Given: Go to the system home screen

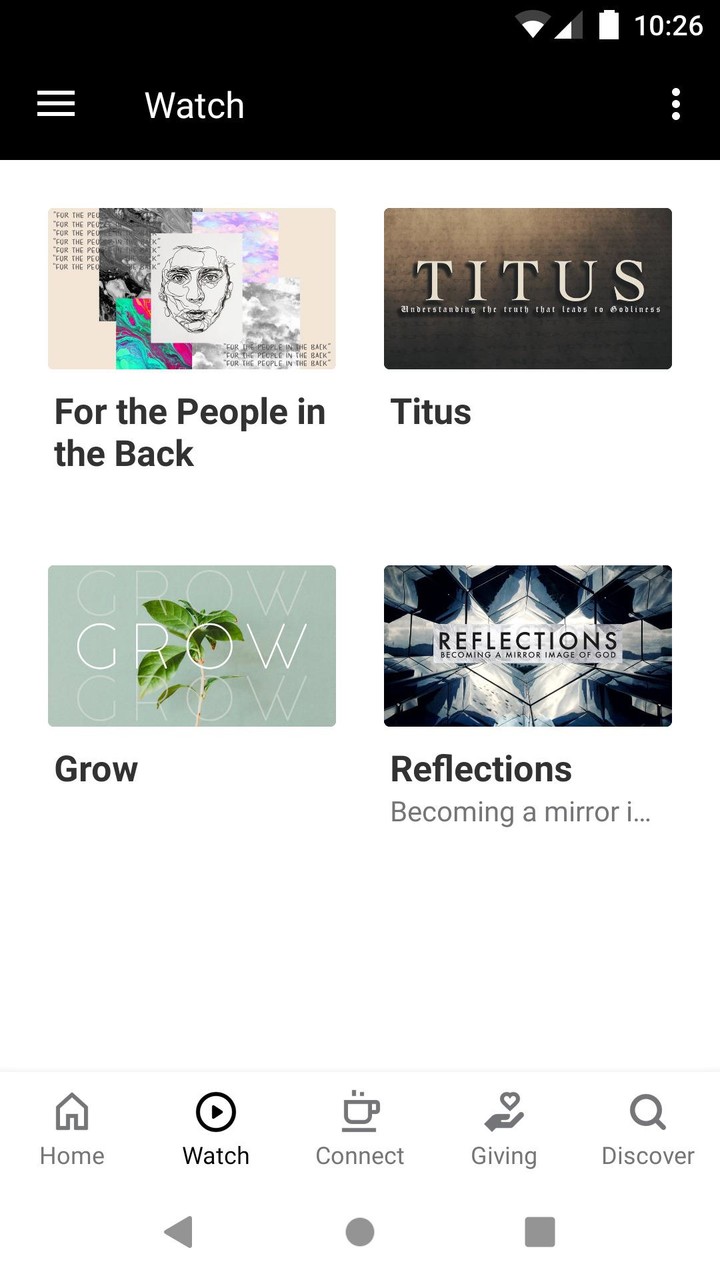Looking at the screenshot, I should [x=360, y=1232].
